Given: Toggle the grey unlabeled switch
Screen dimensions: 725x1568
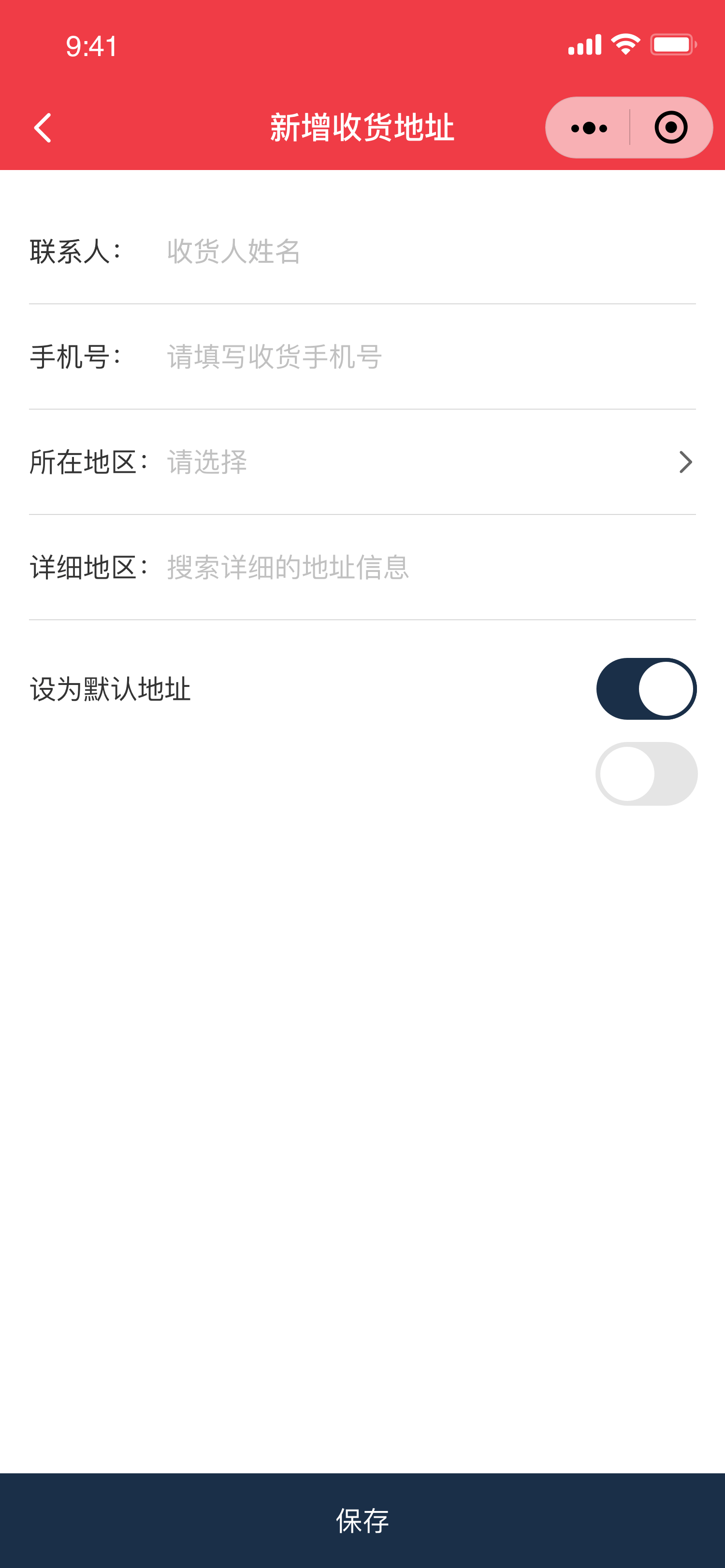Looking at the screenshot, I should pyautogui.click(x=646, y=774).
